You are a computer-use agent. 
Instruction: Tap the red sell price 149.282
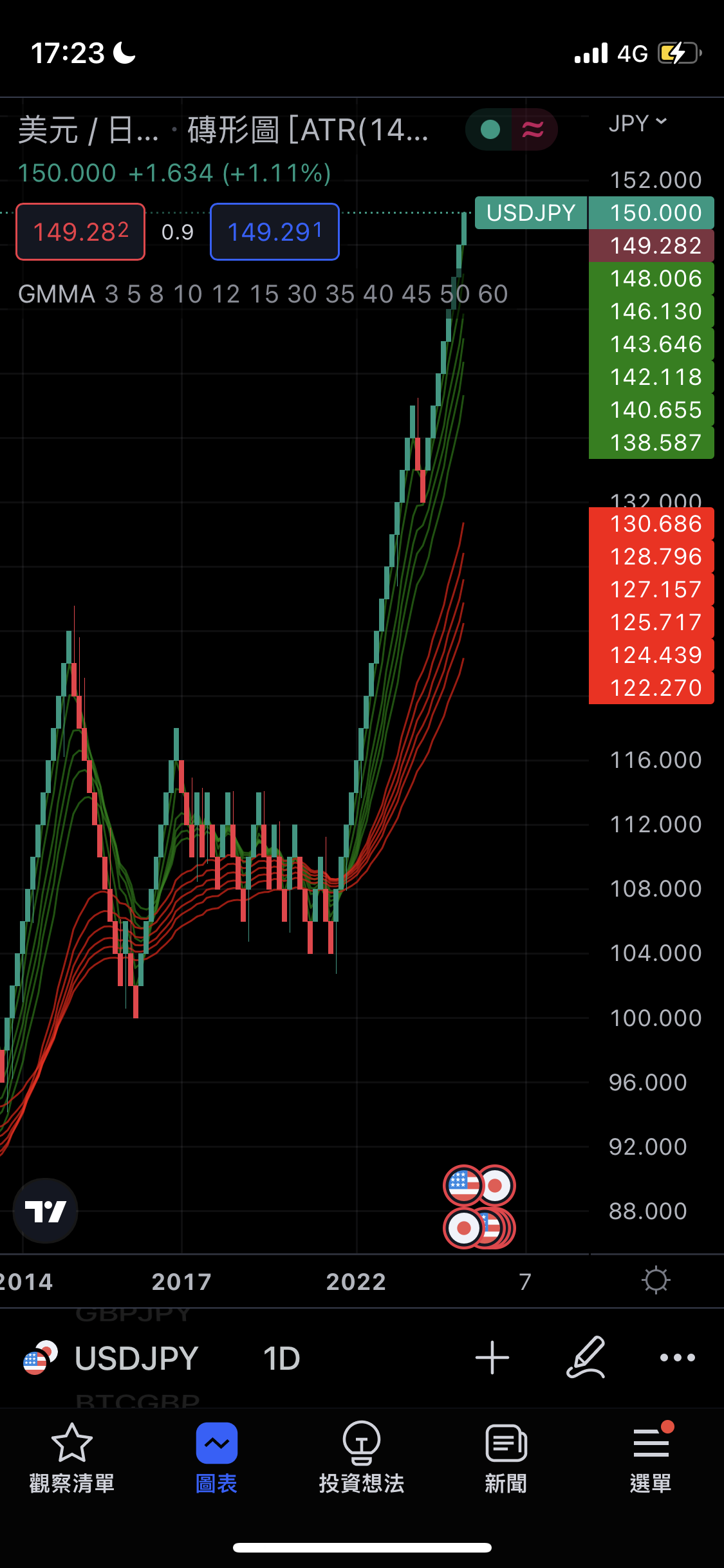pos(80,232)
